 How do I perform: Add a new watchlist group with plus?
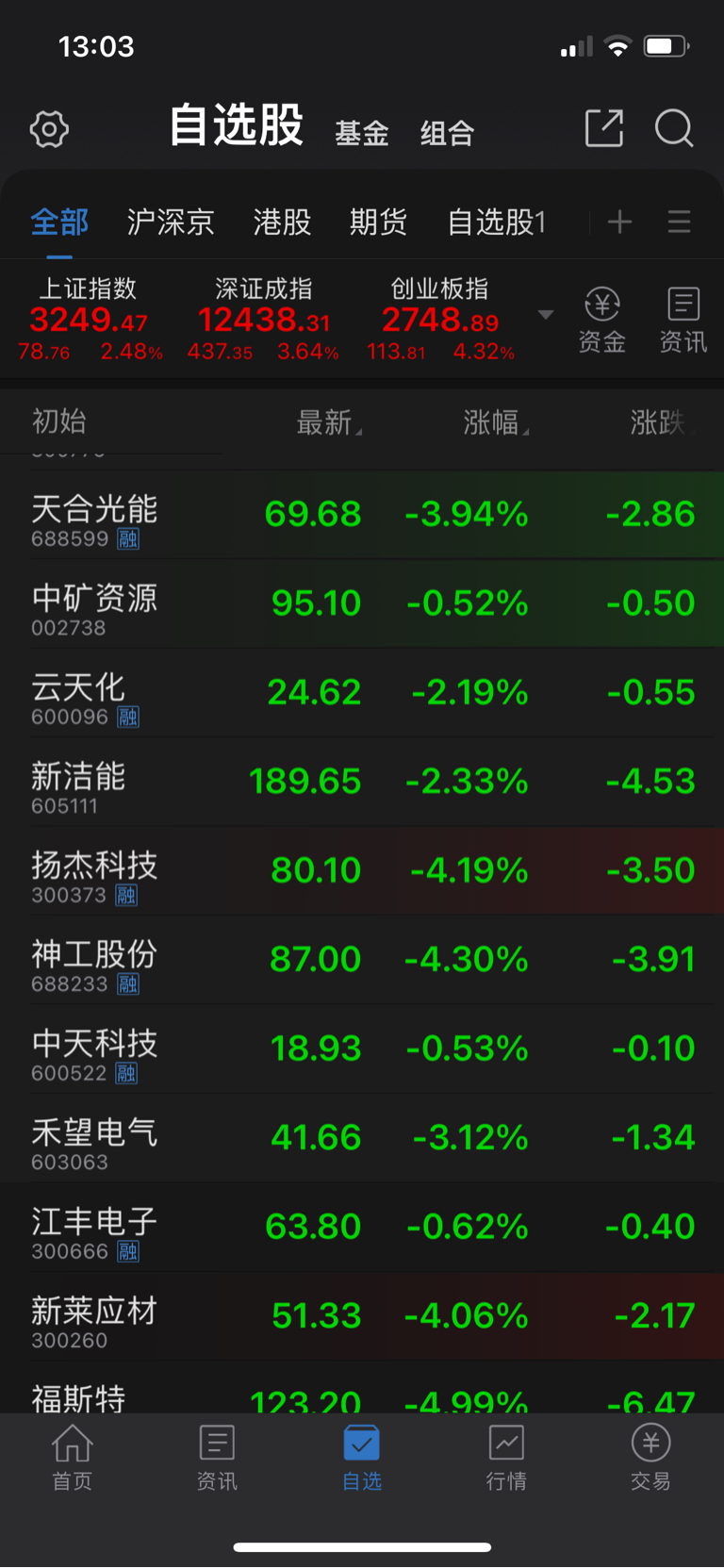tap(619, 223)
